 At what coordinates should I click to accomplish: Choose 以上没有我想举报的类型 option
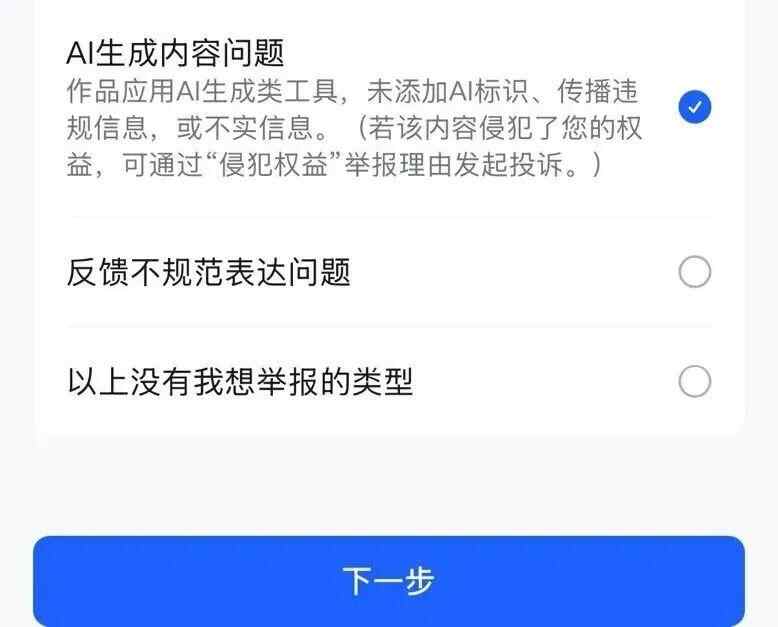coord(694,381)
